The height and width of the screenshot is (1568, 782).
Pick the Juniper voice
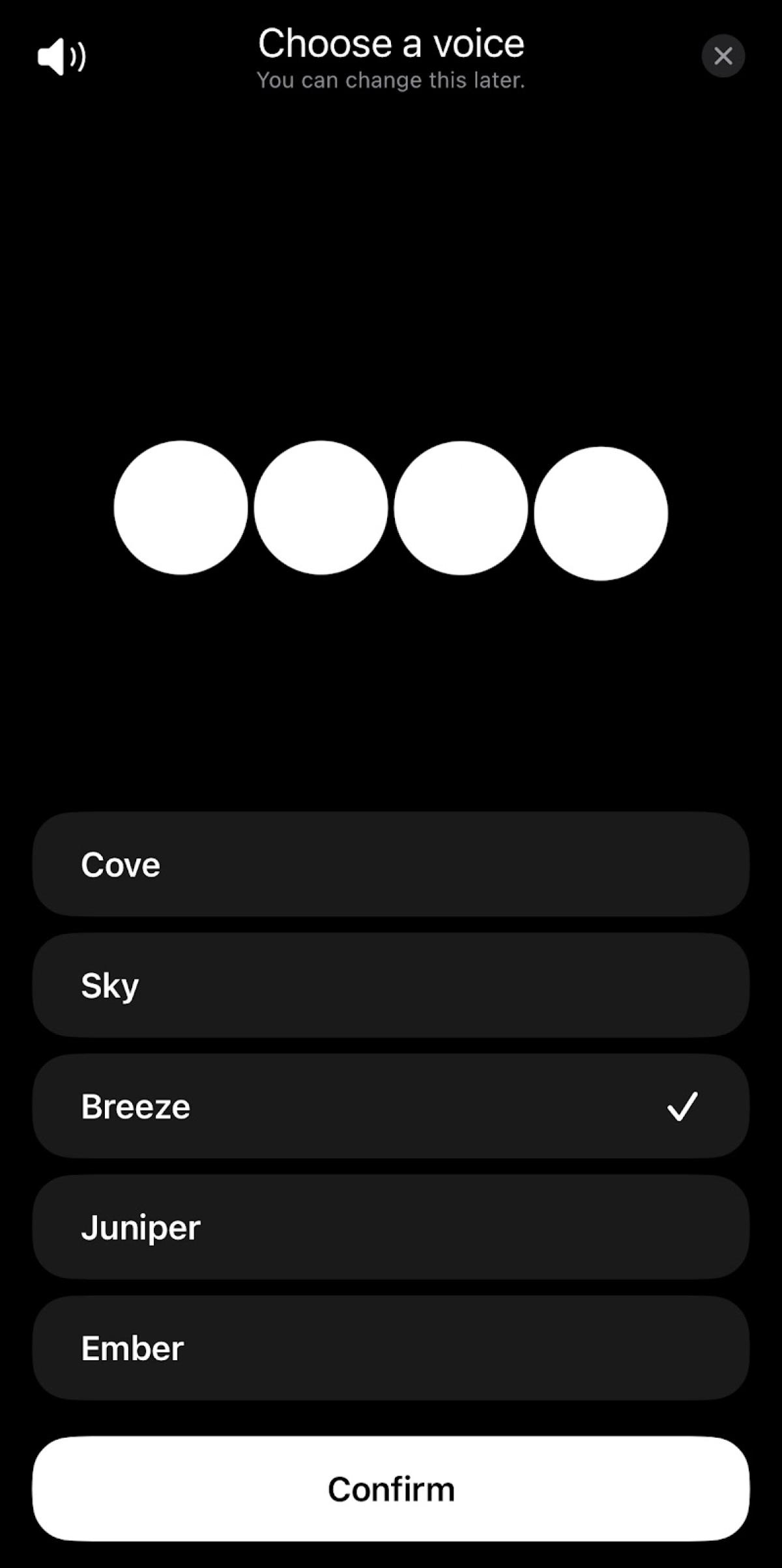click(391, 1227)
